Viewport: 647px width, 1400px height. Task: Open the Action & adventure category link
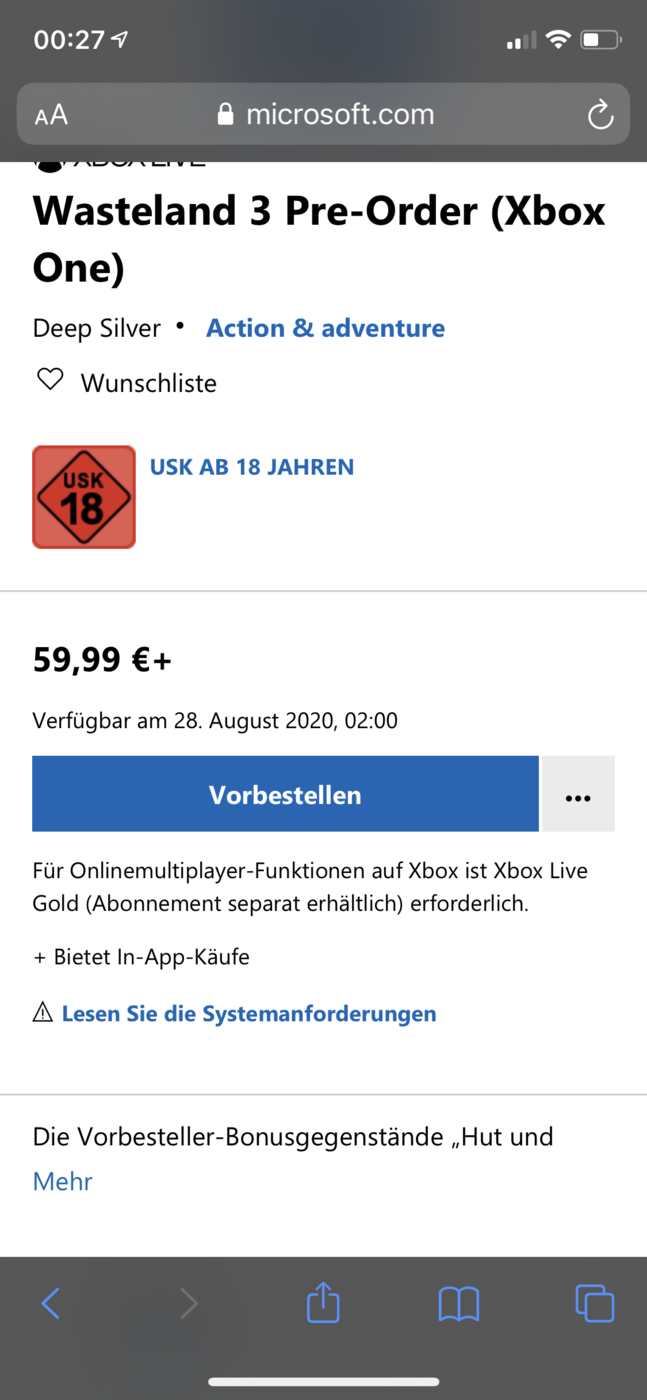click(x=325, y=328)
